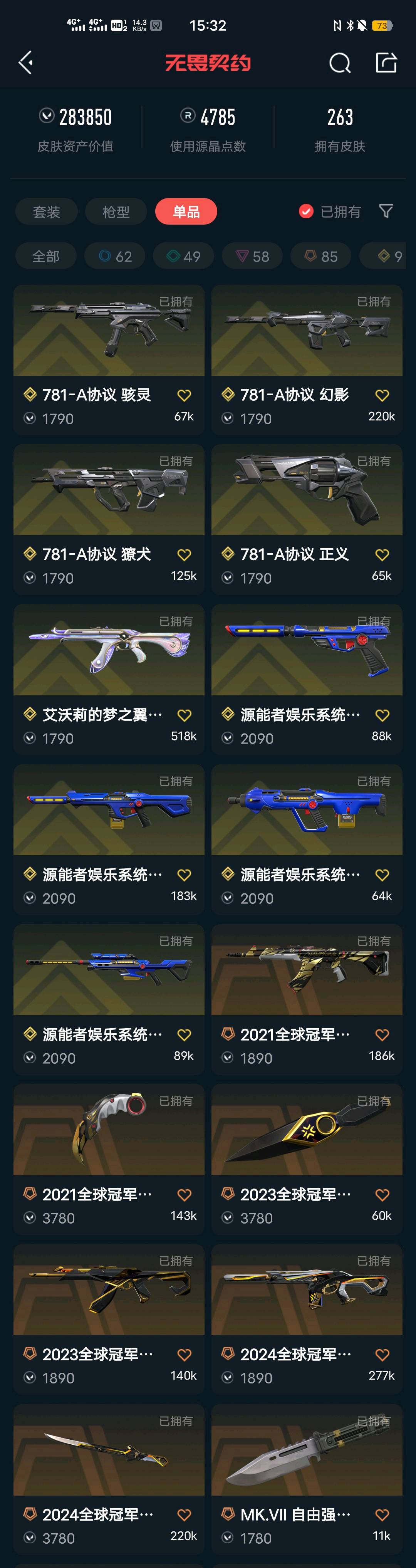Favorite the 2024全球冠军 skin priced 1890

[382, 1355]
